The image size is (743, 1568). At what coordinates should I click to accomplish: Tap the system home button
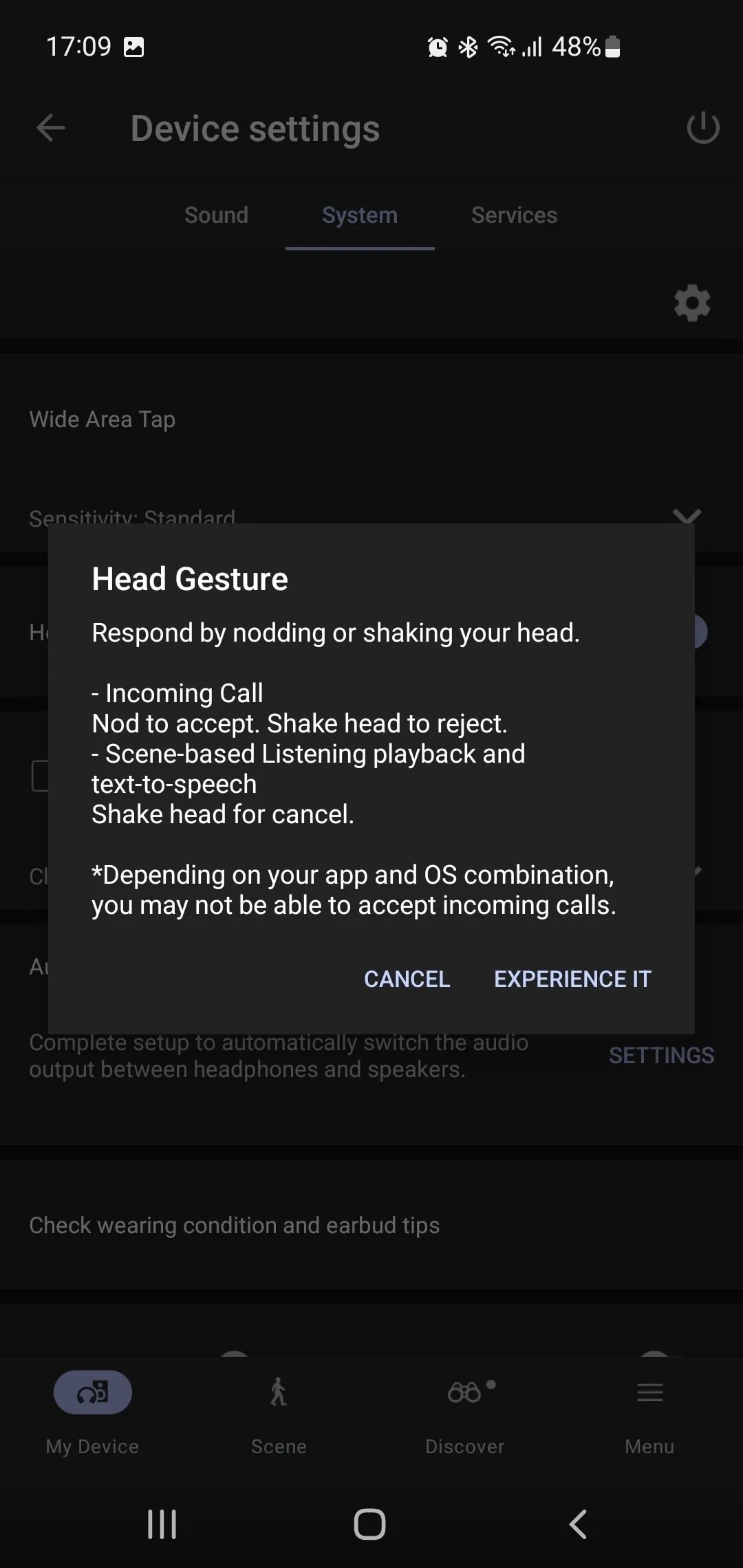click(x=369, y=1524)
